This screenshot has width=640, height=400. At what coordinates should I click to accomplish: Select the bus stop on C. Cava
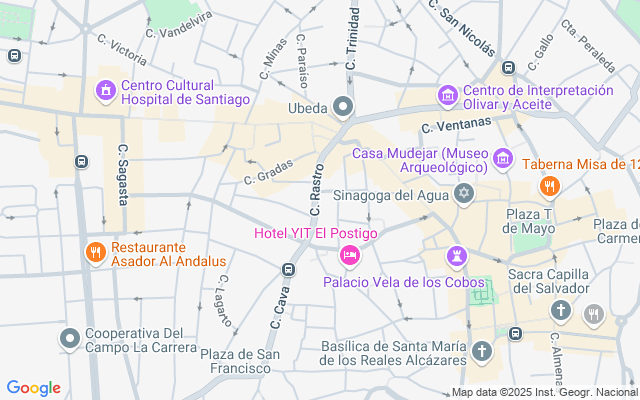[x=289, y=269]
